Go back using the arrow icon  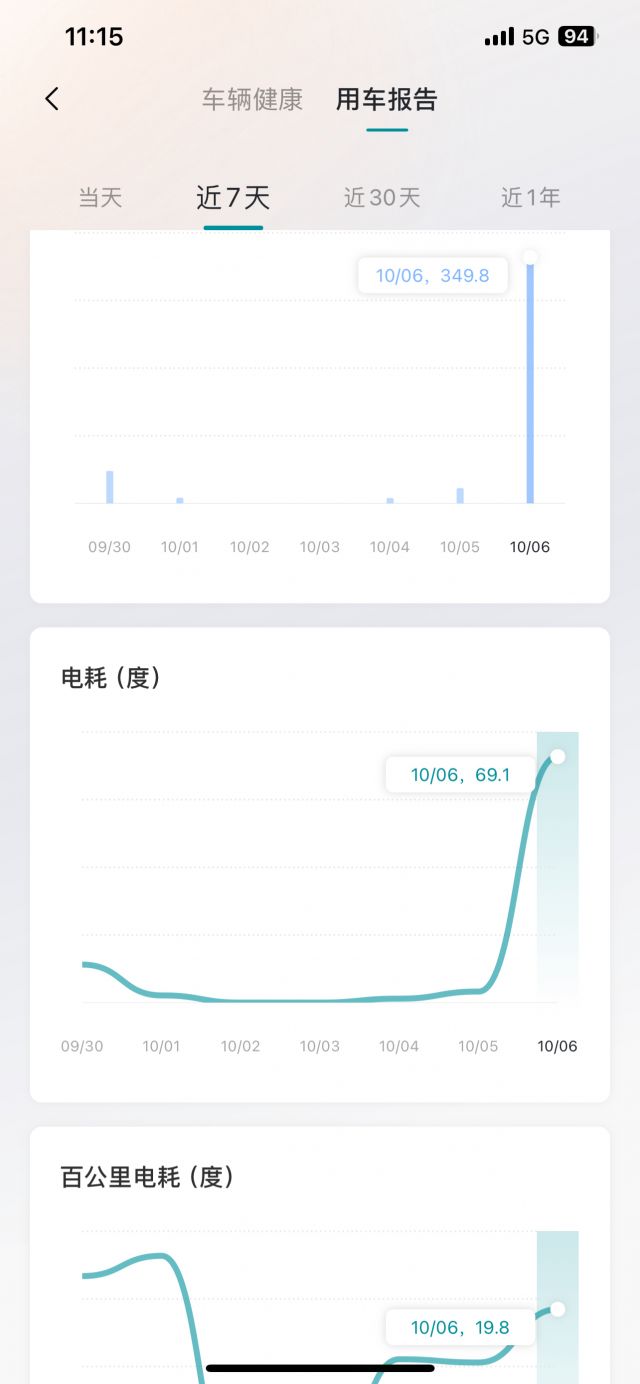pyautogui.click(x=52, y=99)
